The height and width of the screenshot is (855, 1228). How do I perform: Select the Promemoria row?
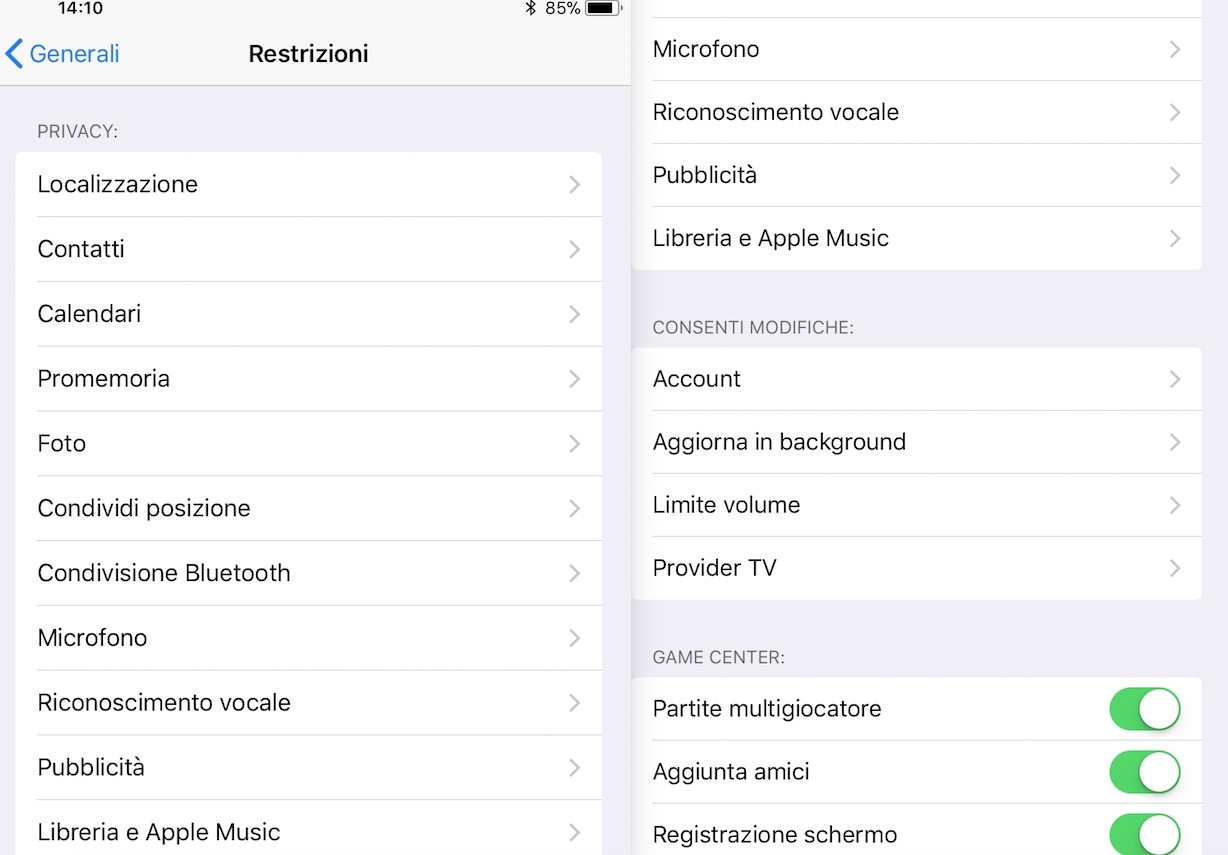pos(308,379)
